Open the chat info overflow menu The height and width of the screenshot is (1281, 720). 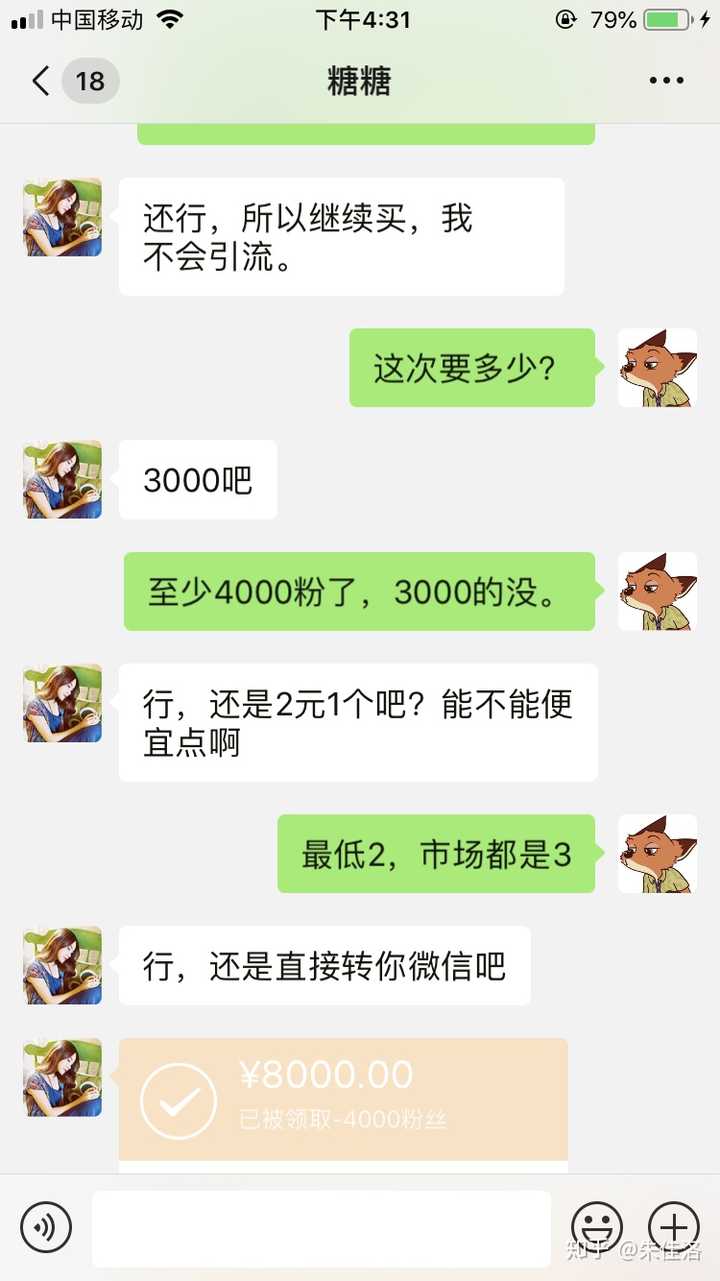point(666,81)
